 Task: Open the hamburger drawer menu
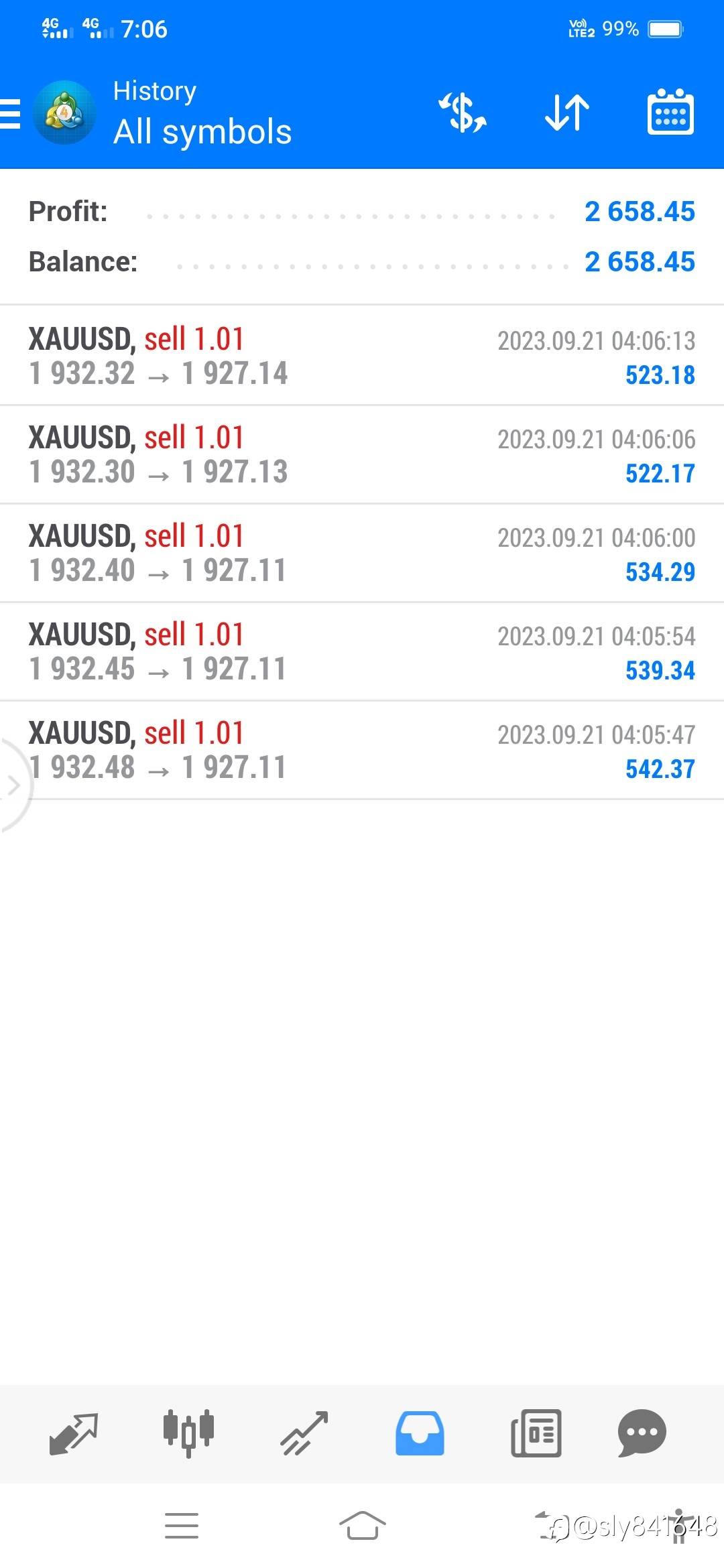point(11,113)
